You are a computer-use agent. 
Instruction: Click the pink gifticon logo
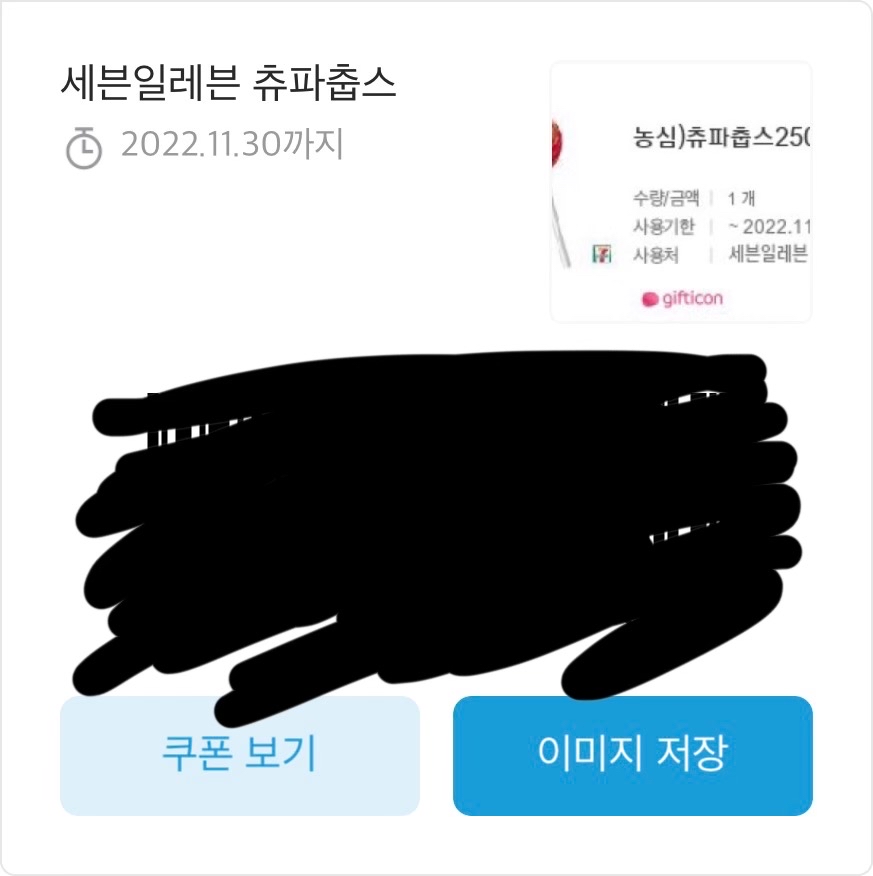(685, 300)
